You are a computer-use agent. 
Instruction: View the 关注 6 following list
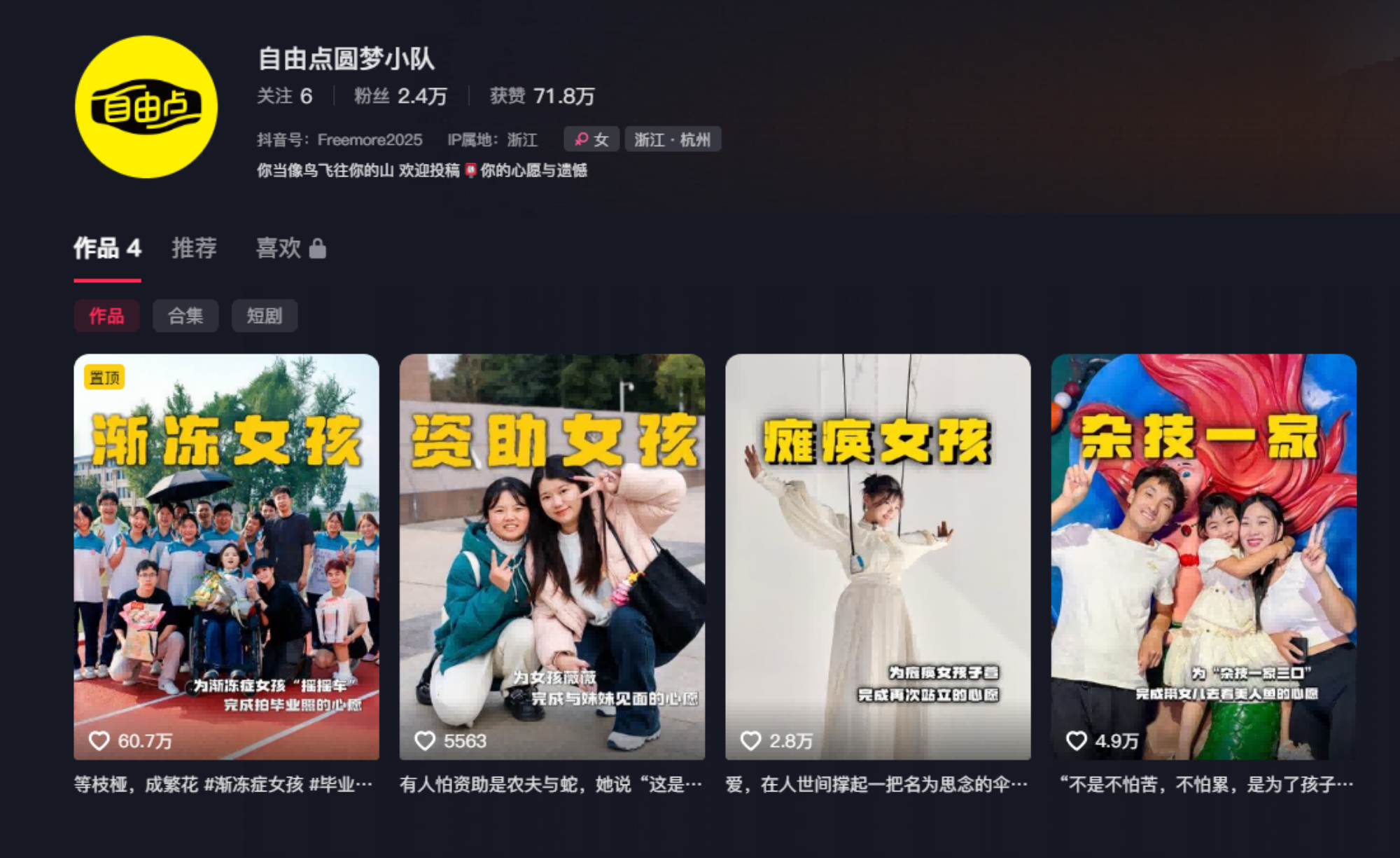(x=284, y=96)
